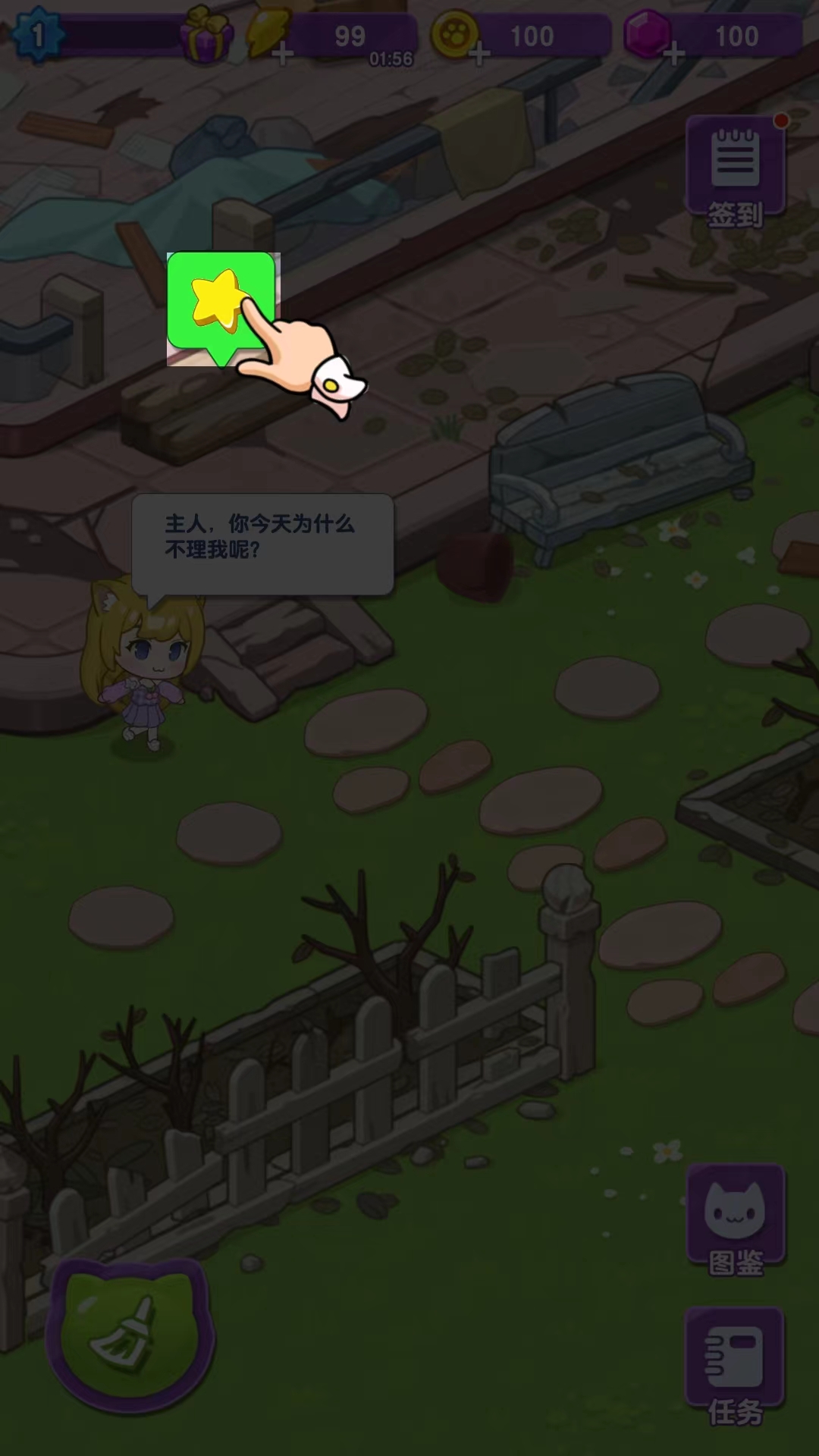Tap the green broom cleaning button

(129, 1336)
